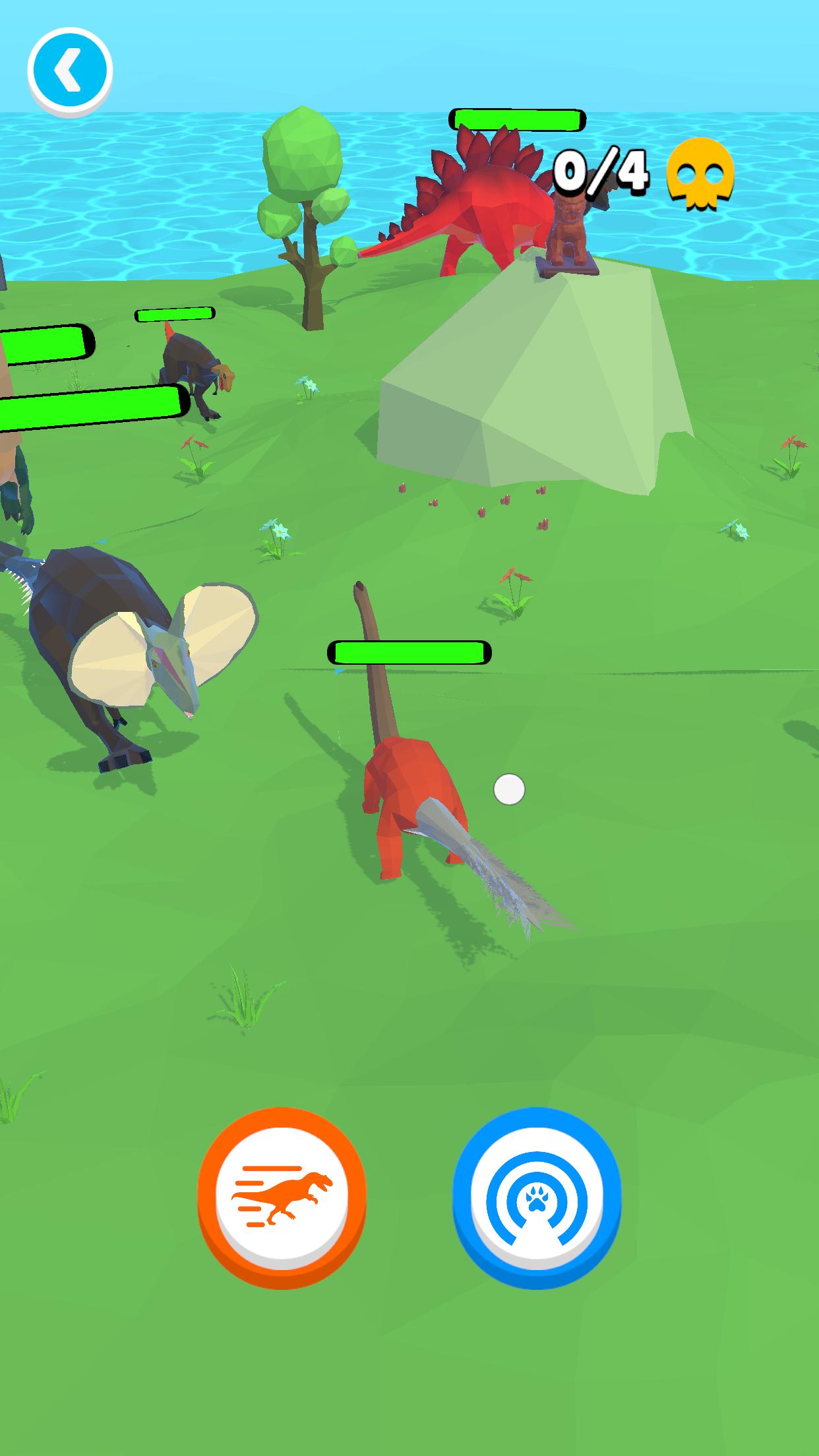Activate the orange dinosaur sprint button
The image size is (819, 1456).
tap(282, 1198)
